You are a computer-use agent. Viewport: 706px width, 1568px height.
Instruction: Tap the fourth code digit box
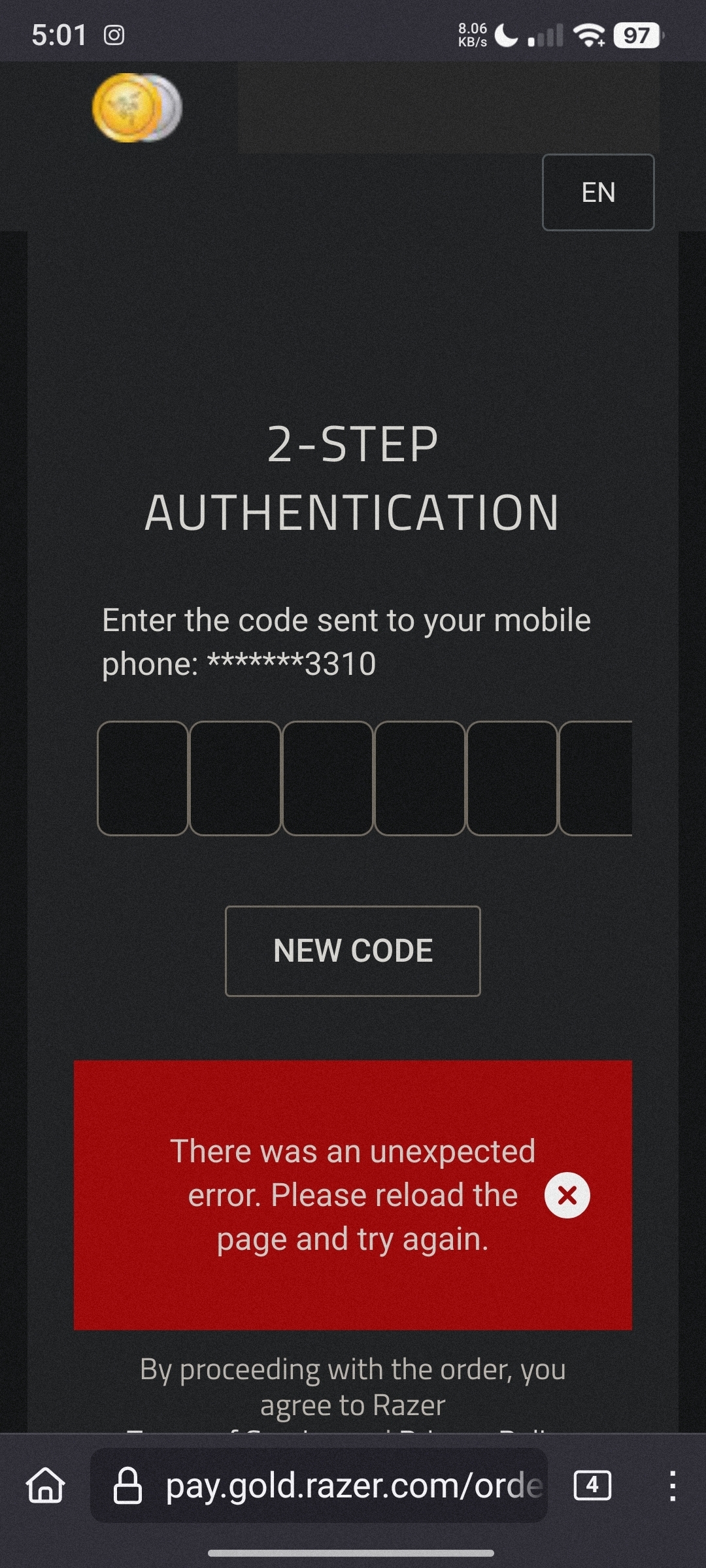[x=419, y=778]
